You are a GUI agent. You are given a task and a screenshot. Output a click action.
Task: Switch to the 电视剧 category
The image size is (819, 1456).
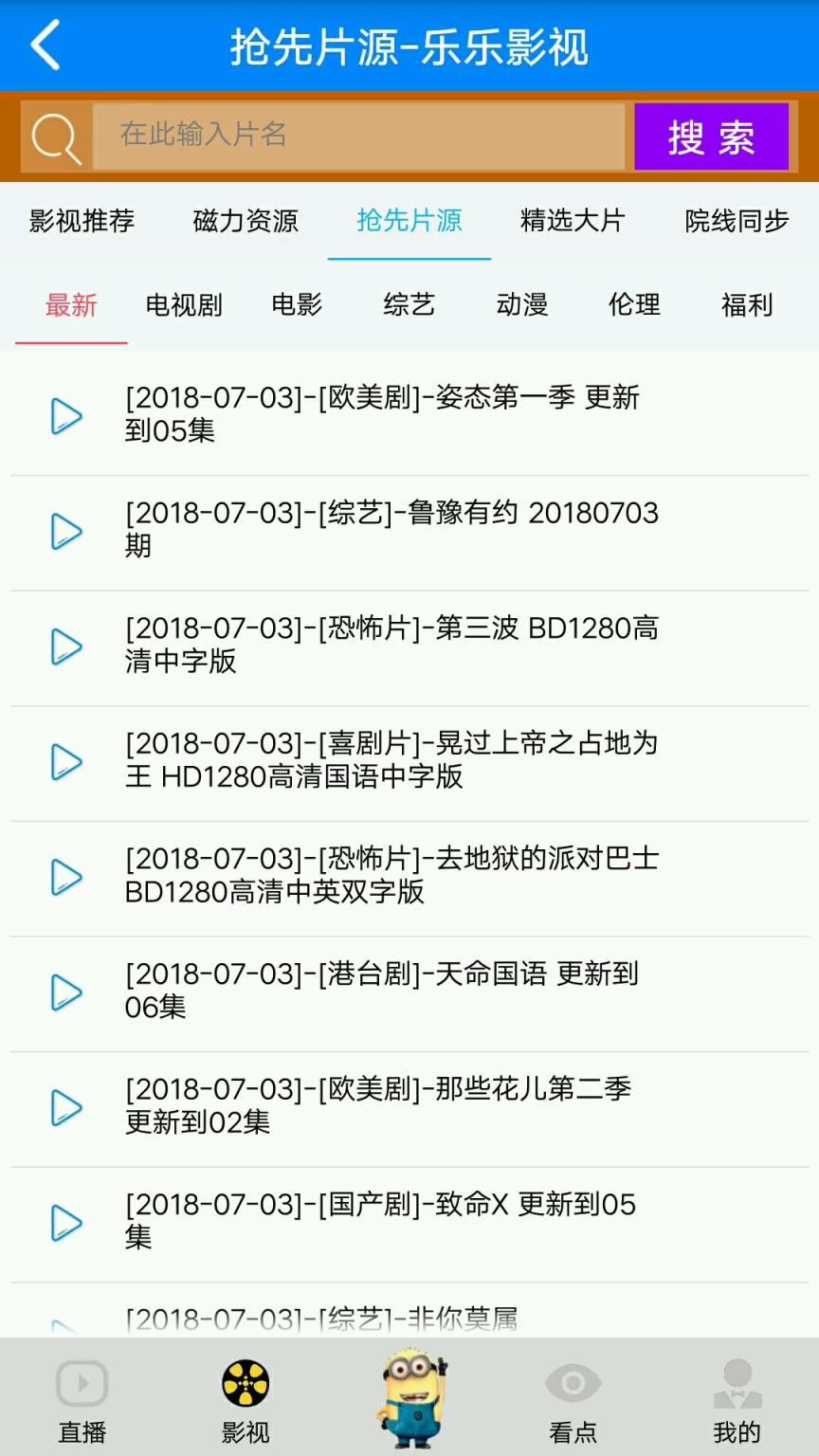(182, 304)
